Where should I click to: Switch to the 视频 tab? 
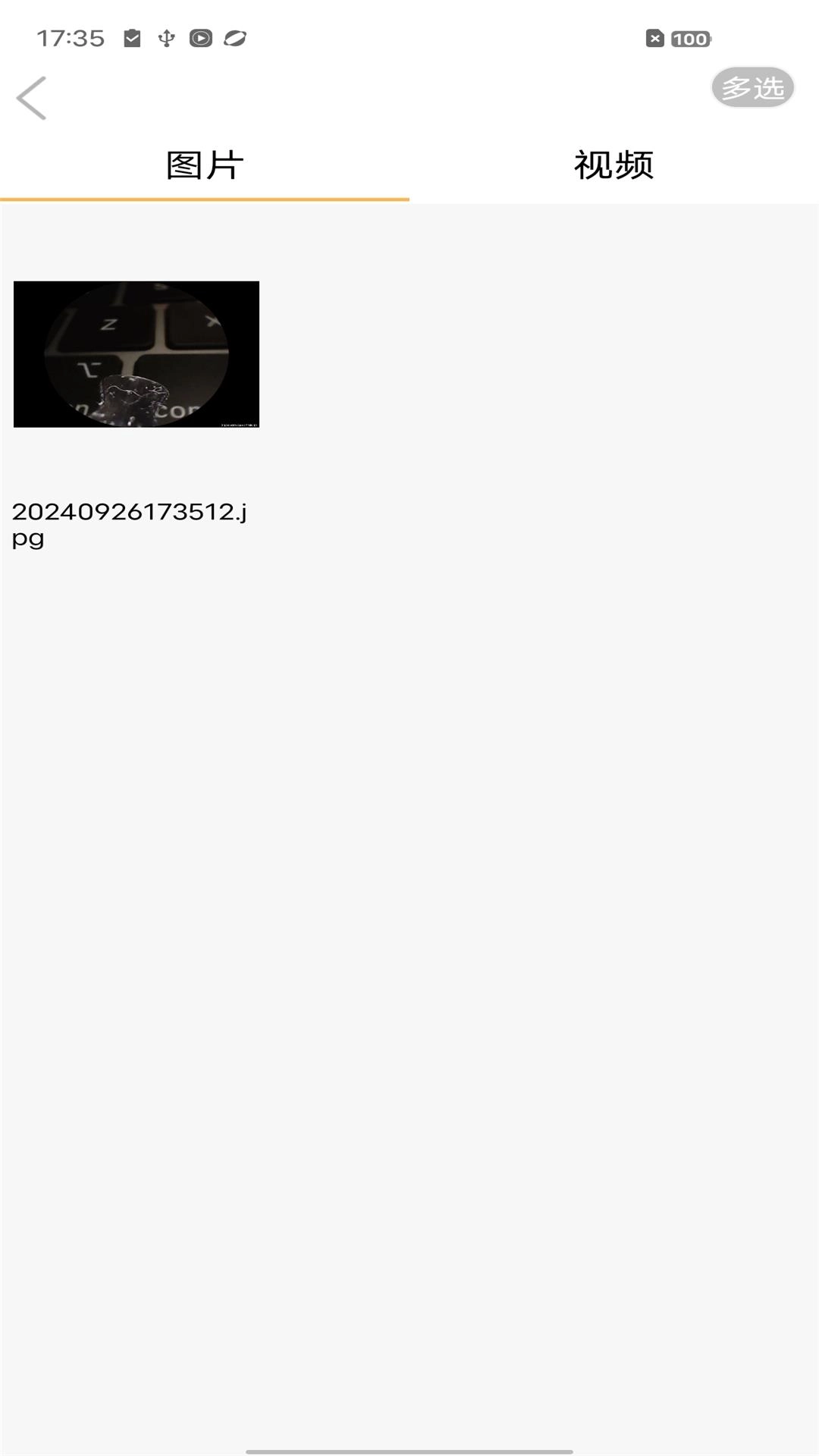pos(613,165)
